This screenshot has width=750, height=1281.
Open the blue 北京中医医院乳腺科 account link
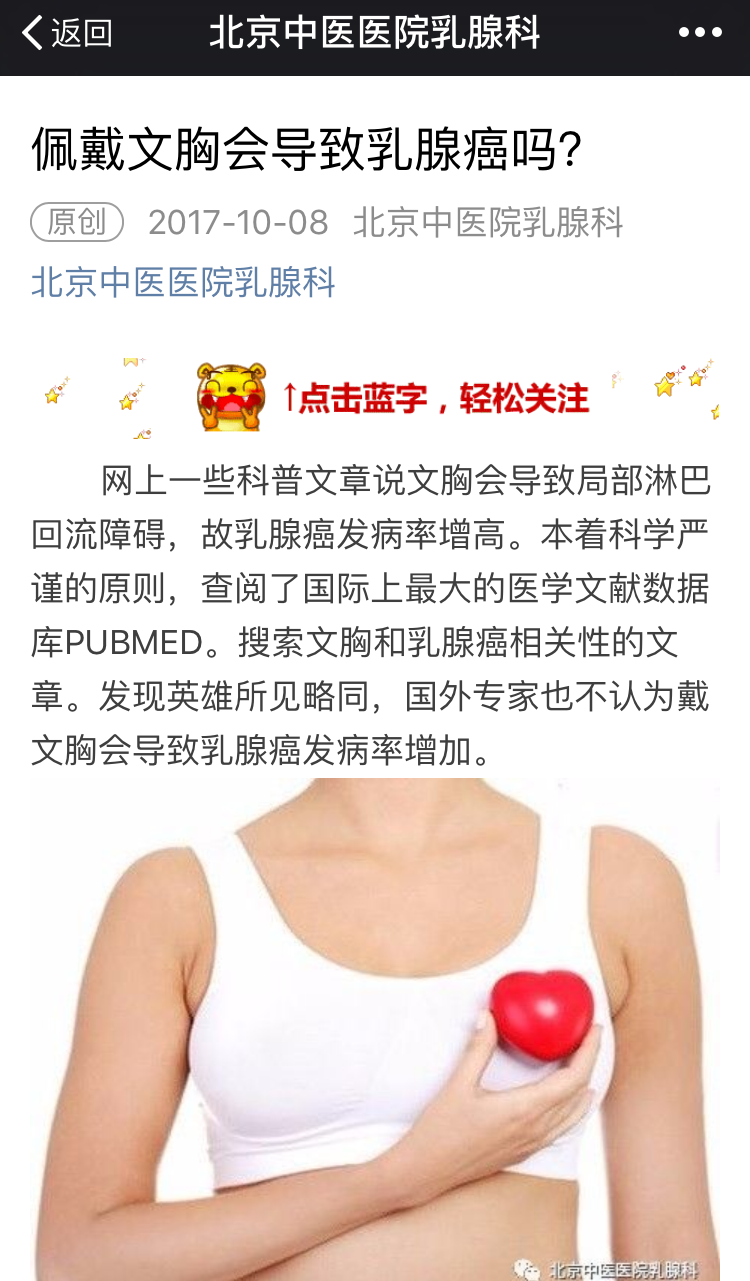coord(183,282)
